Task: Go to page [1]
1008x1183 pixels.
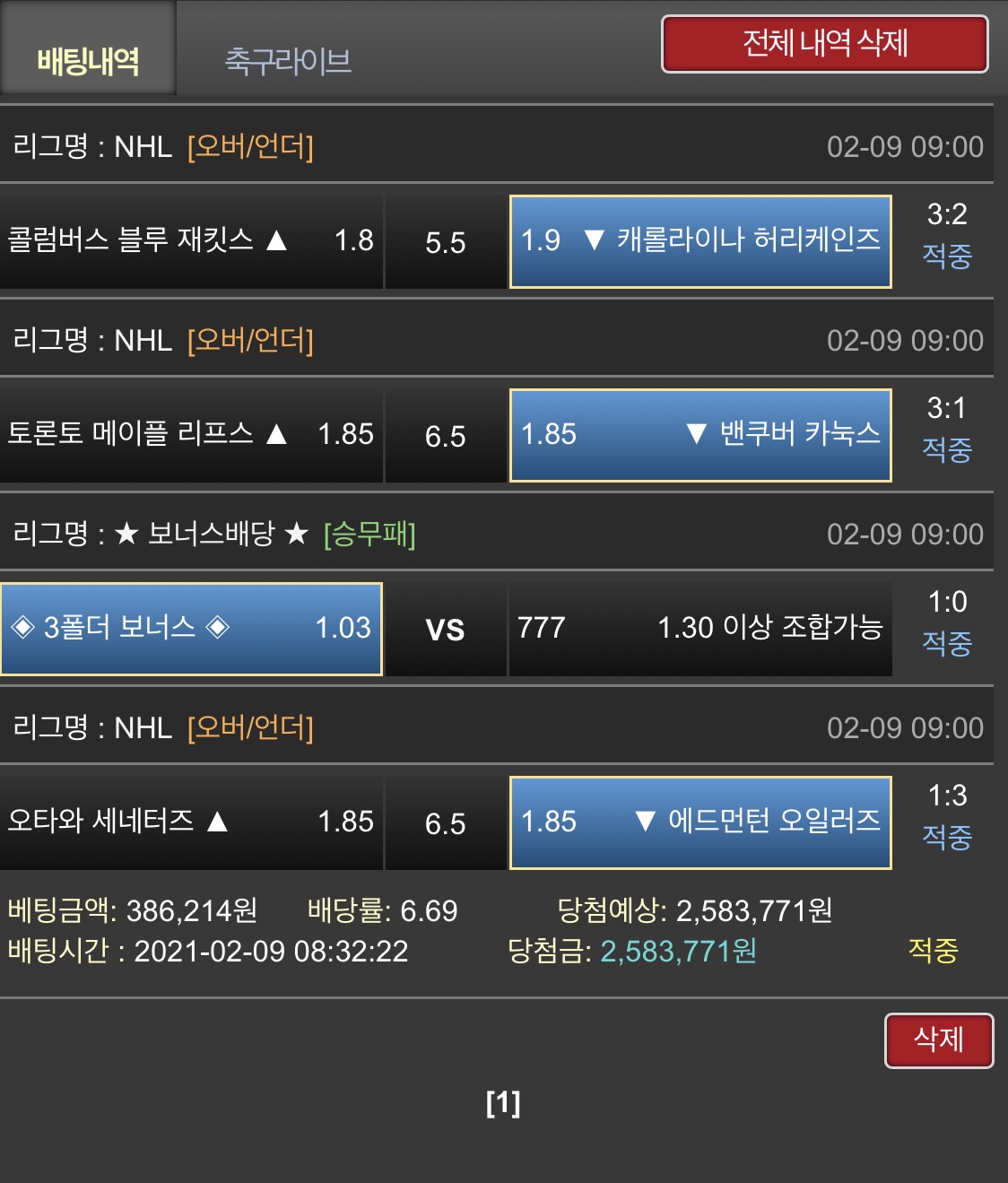Action: [503, 1102]
